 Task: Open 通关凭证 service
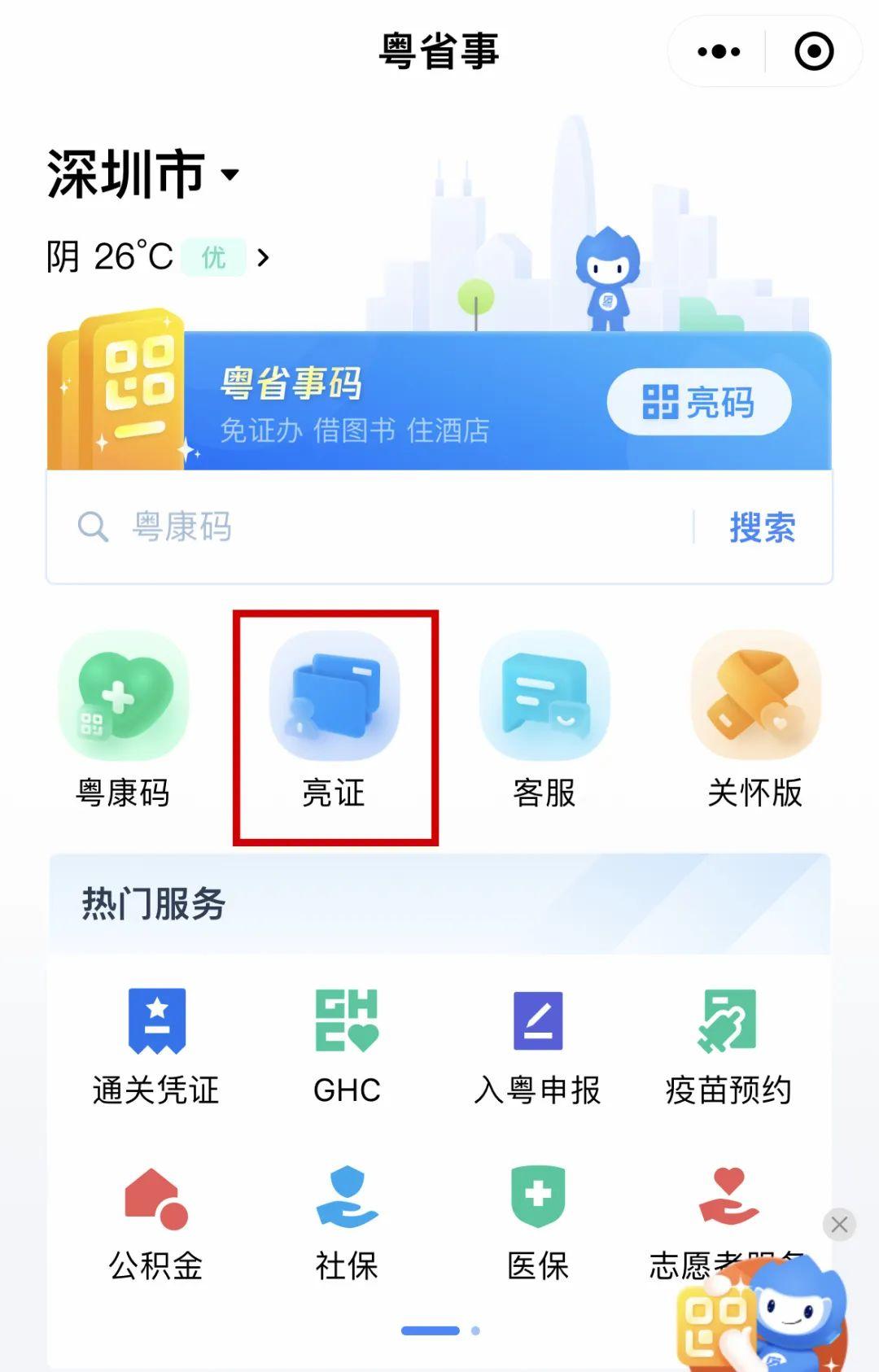point(156,1046)
